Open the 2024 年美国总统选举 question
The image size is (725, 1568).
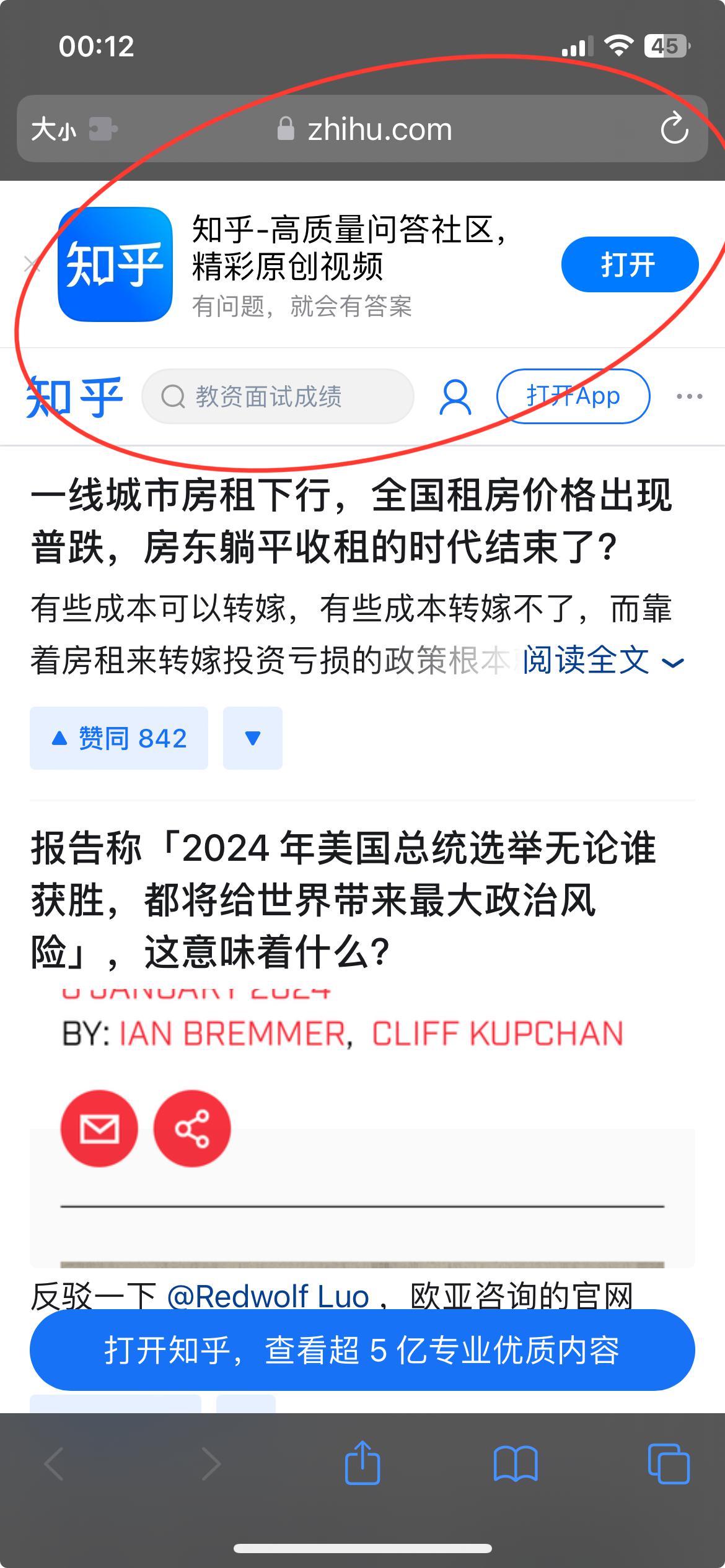343,899
